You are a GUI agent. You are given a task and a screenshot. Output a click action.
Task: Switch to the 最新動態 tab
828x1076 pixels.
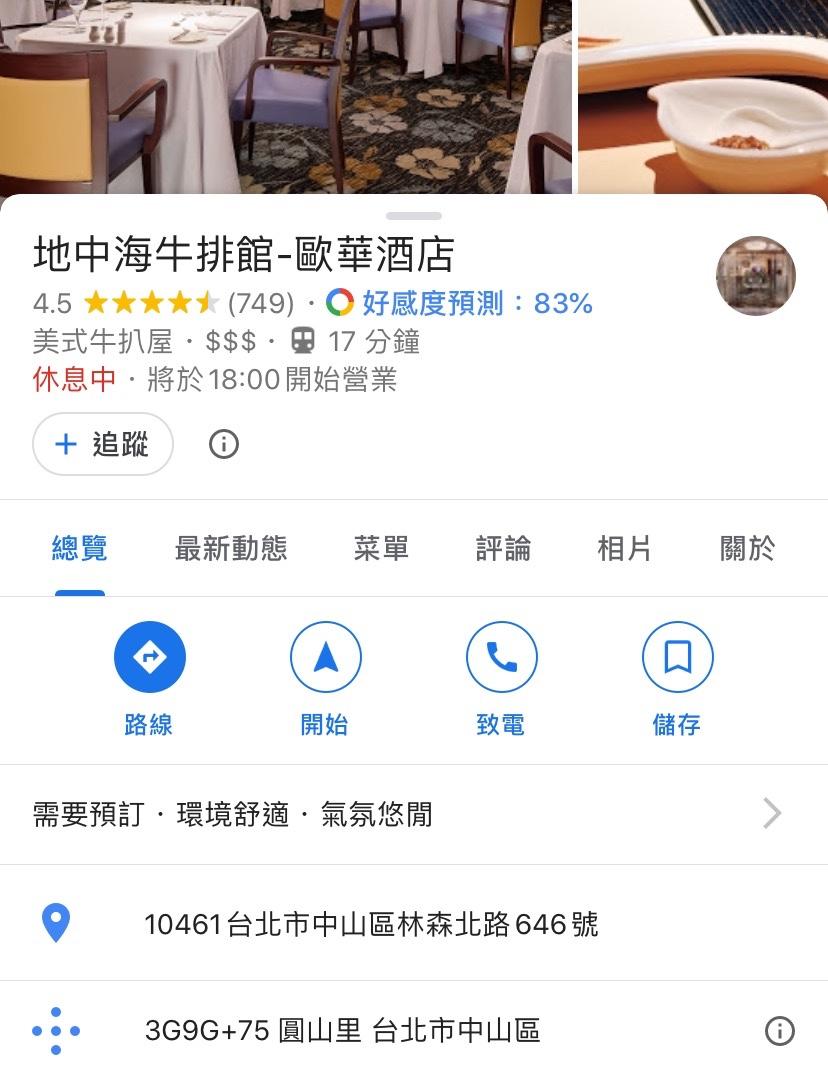231,548
